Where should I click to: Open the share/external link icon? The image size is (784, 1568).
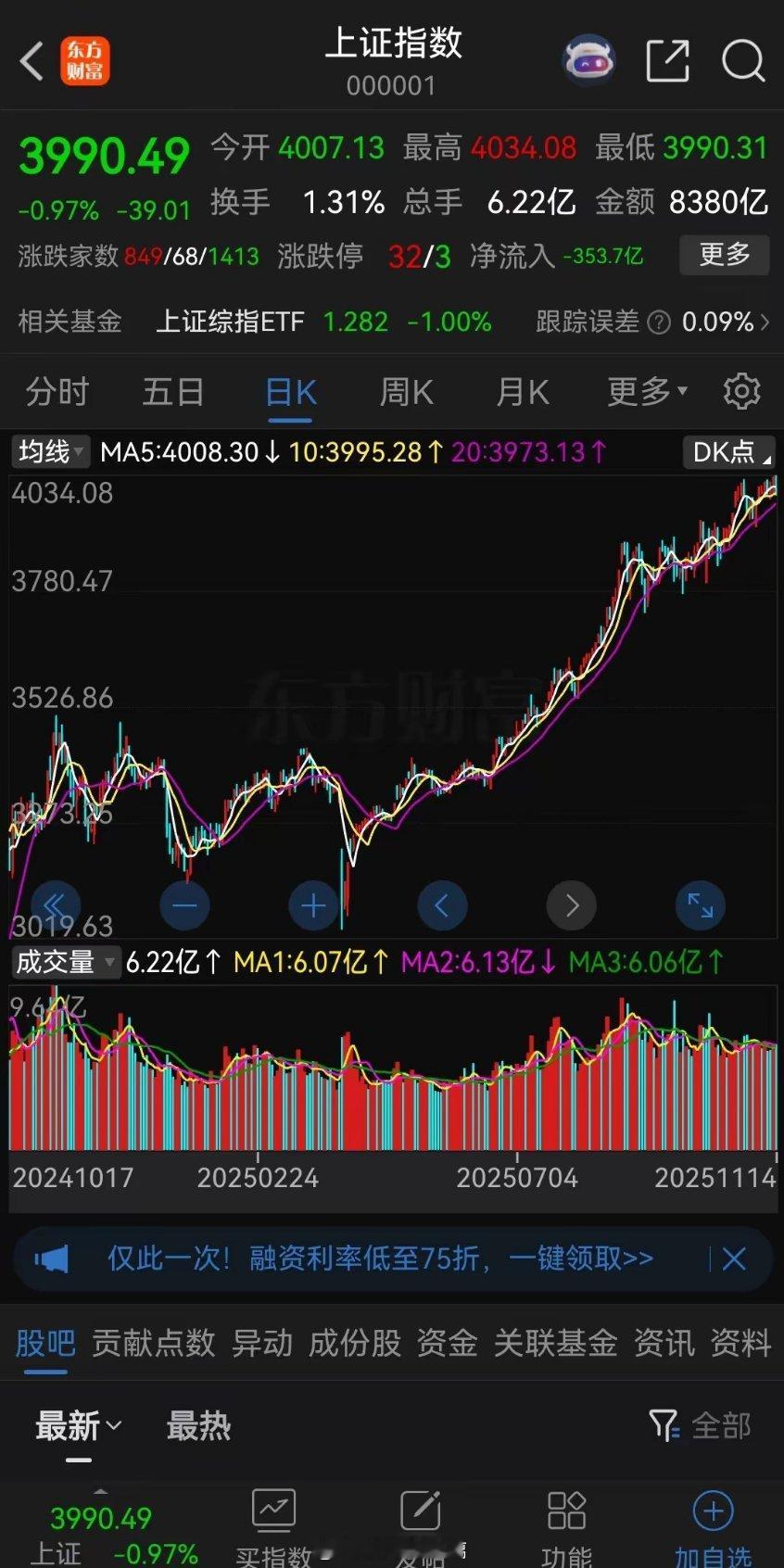click(667, 59)
